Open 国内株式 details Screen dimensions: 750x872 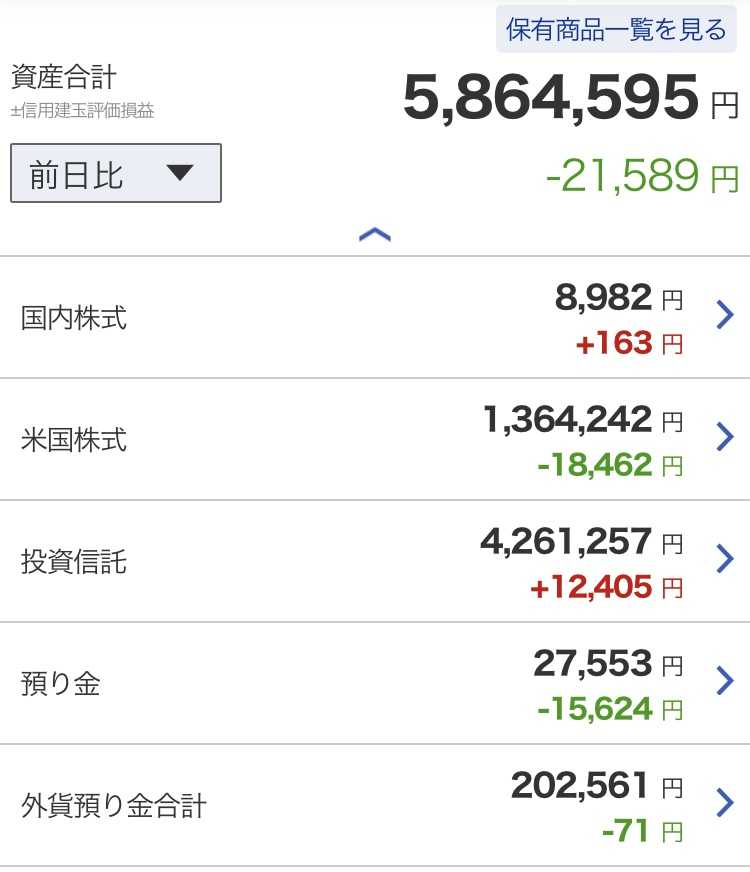click(x=375, y=318)
